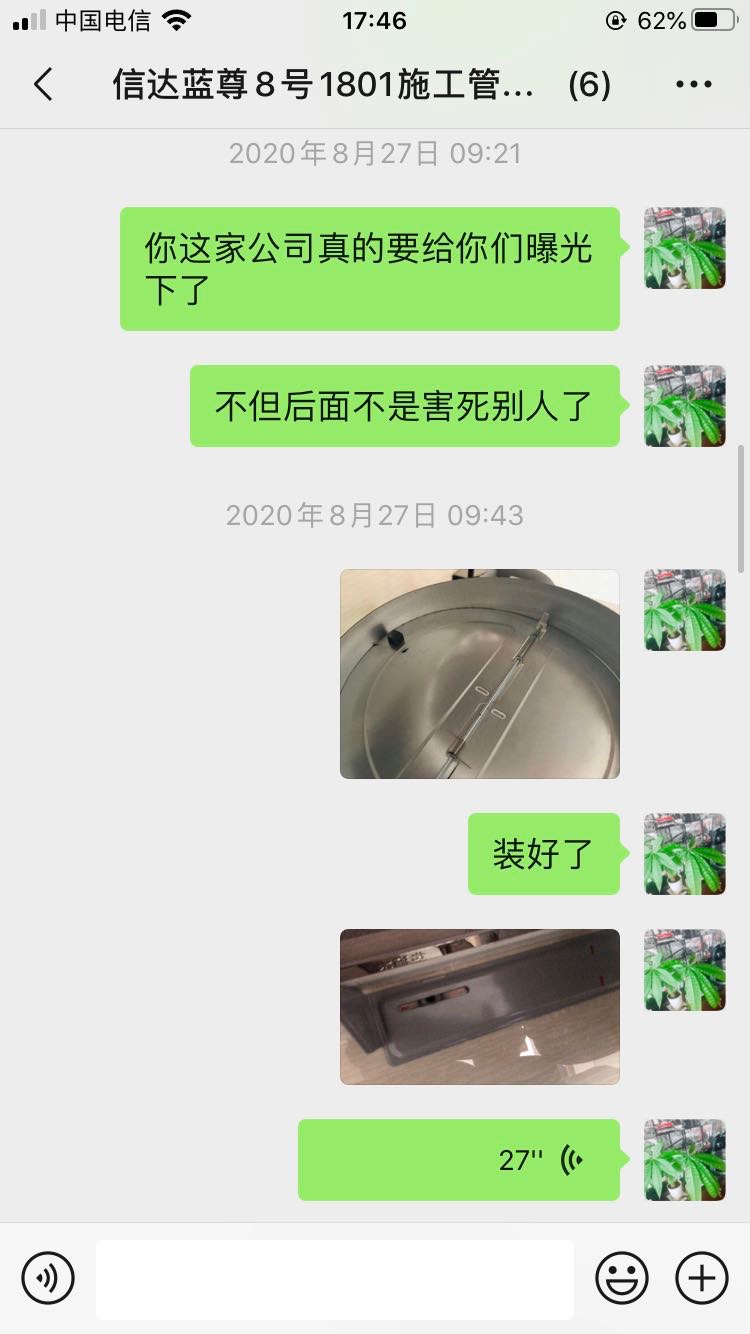Switch to voice input mode
The image size is (750, 1334).
48,1278
